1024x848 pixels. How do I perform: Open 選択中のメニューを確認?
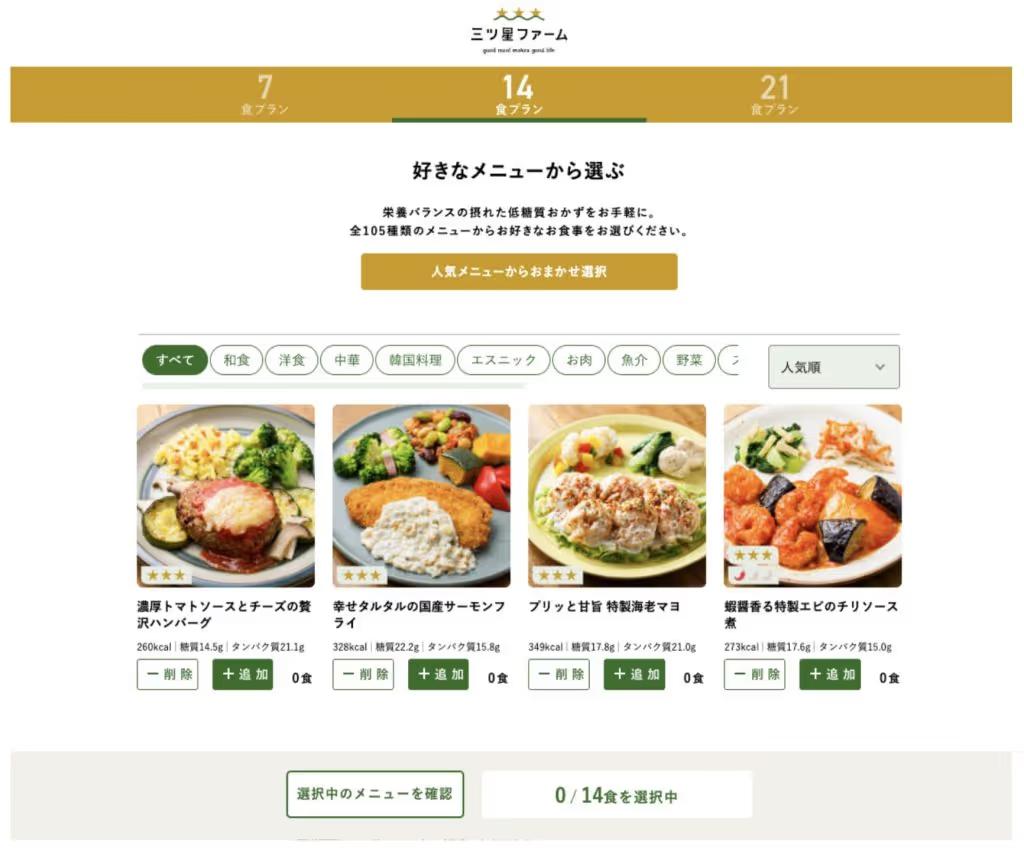[375, 794]
